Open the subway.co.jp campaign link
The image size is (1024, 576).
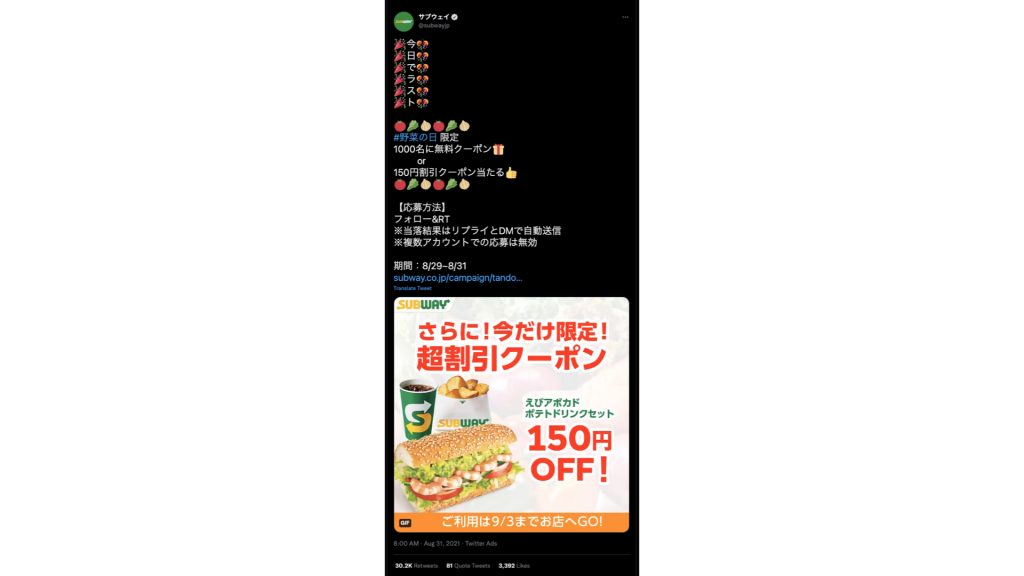click(x=457, y=278)
